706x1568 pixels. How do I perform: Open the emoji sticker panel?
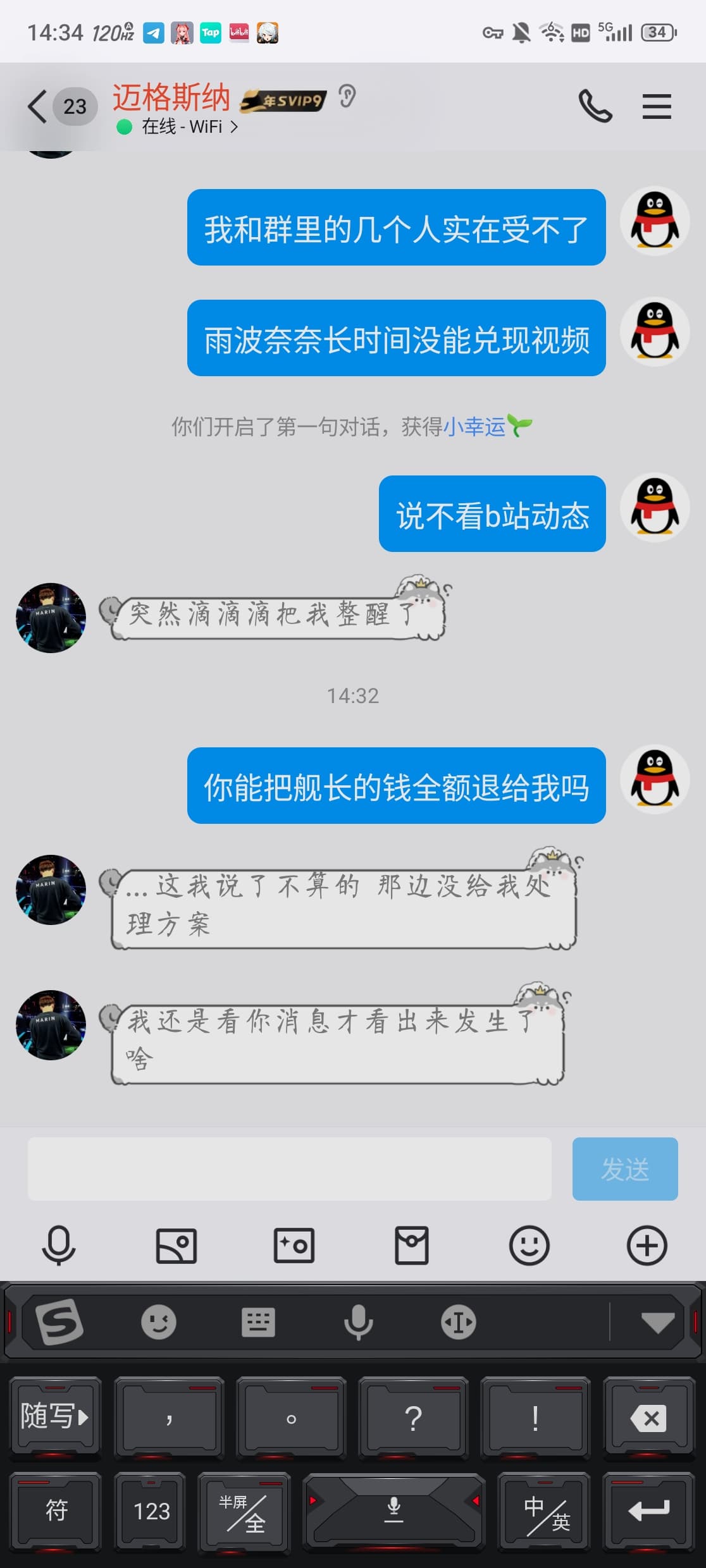coord(529,1246)
